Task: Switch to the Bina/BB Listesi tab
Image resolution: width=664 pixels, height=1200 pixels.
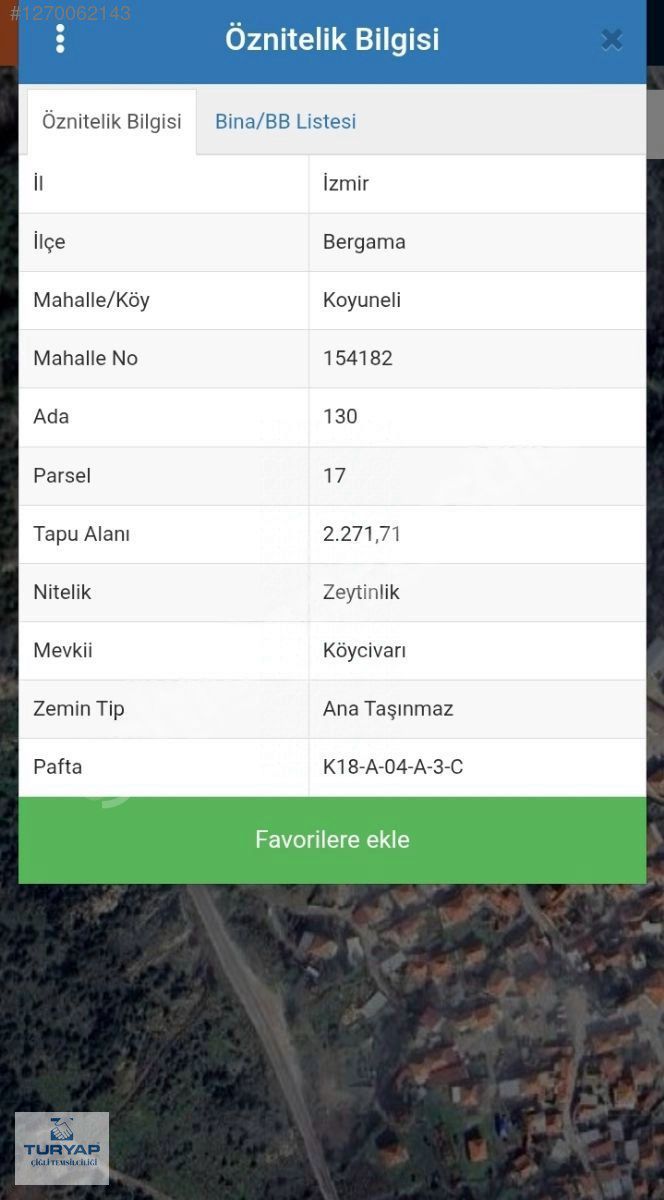Action: click(x=285, y=121)
